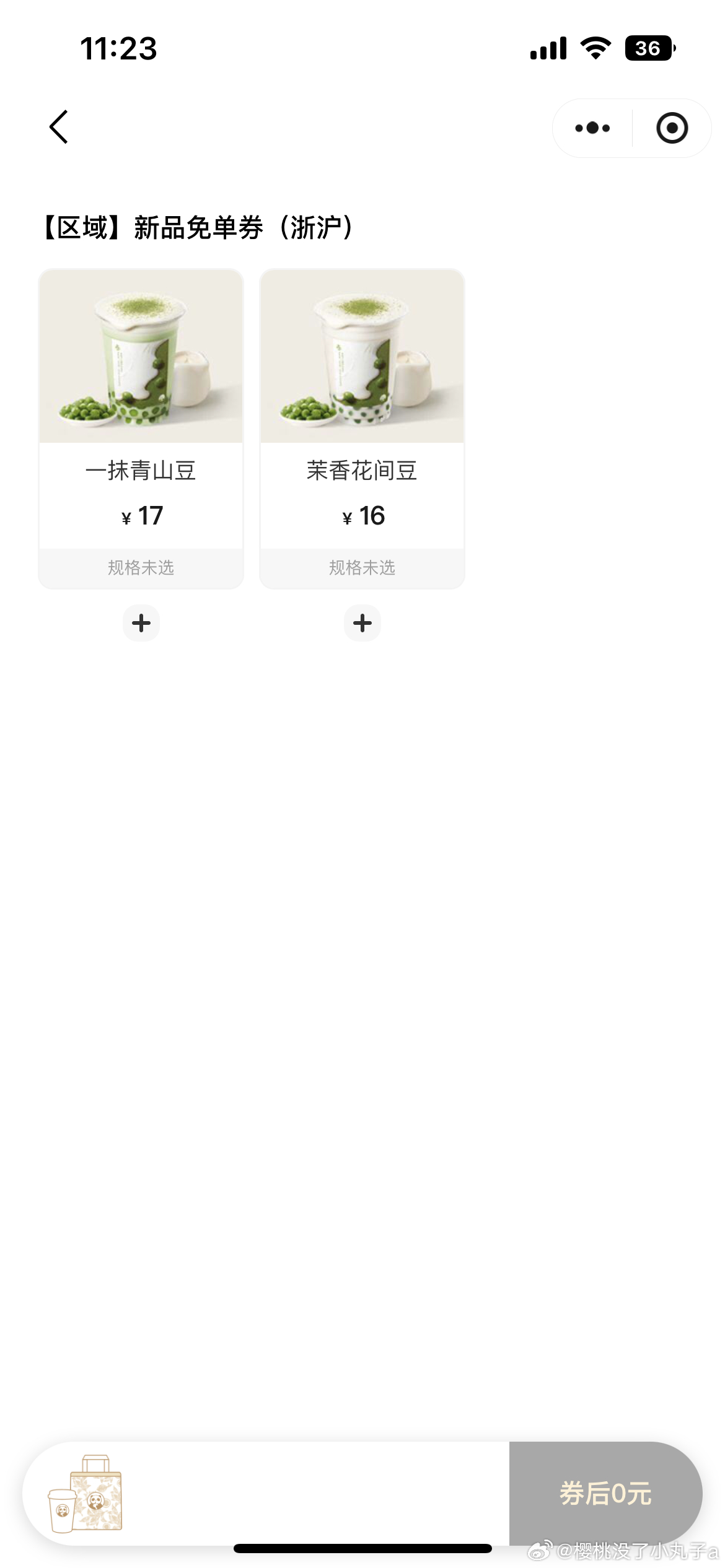Go back to the previous page
This screenshot has height=1568, width=725.
coord(59,128)
